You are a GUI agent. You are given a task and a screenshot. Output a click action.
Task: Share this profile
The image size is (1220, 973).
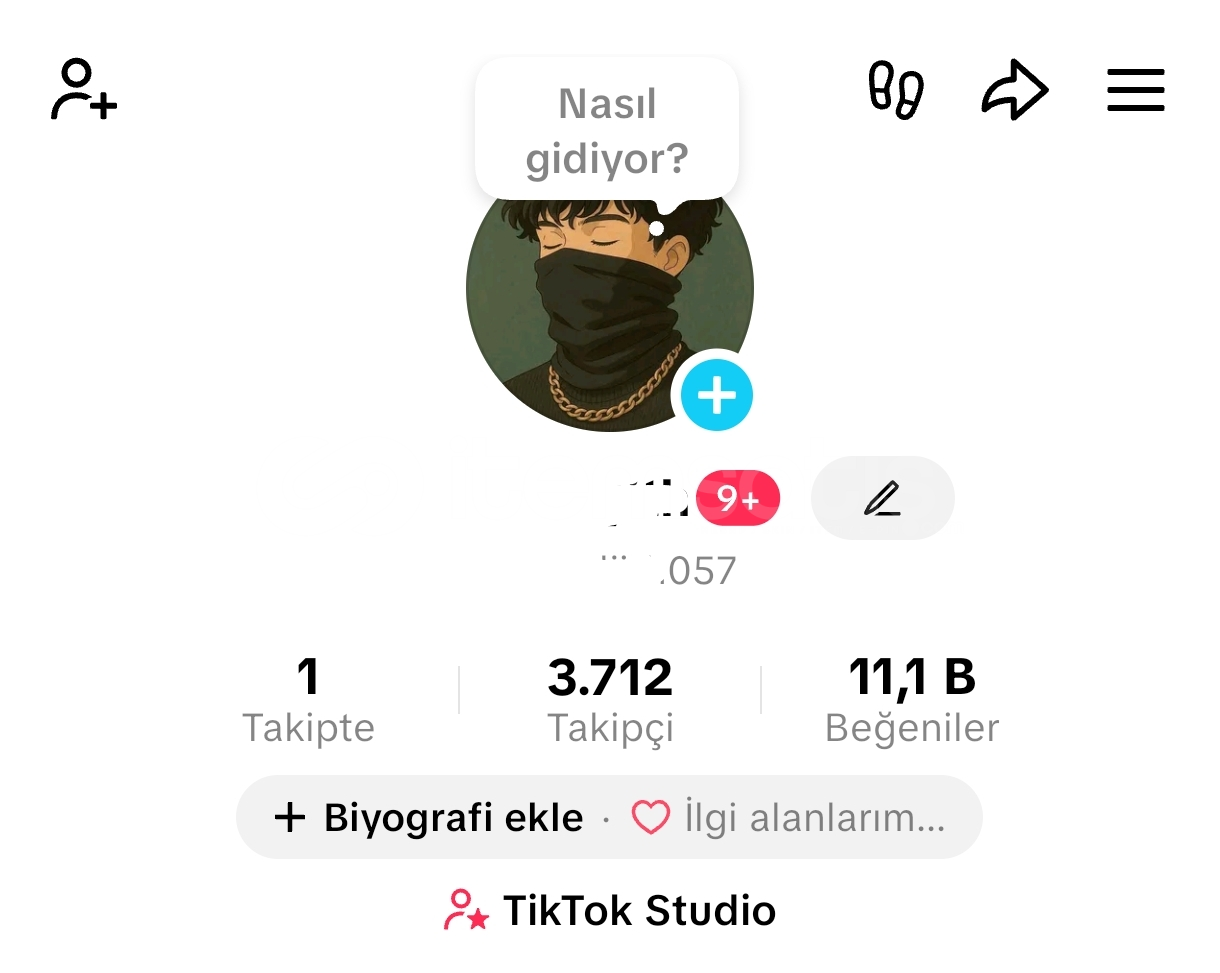click(1014, 91)
